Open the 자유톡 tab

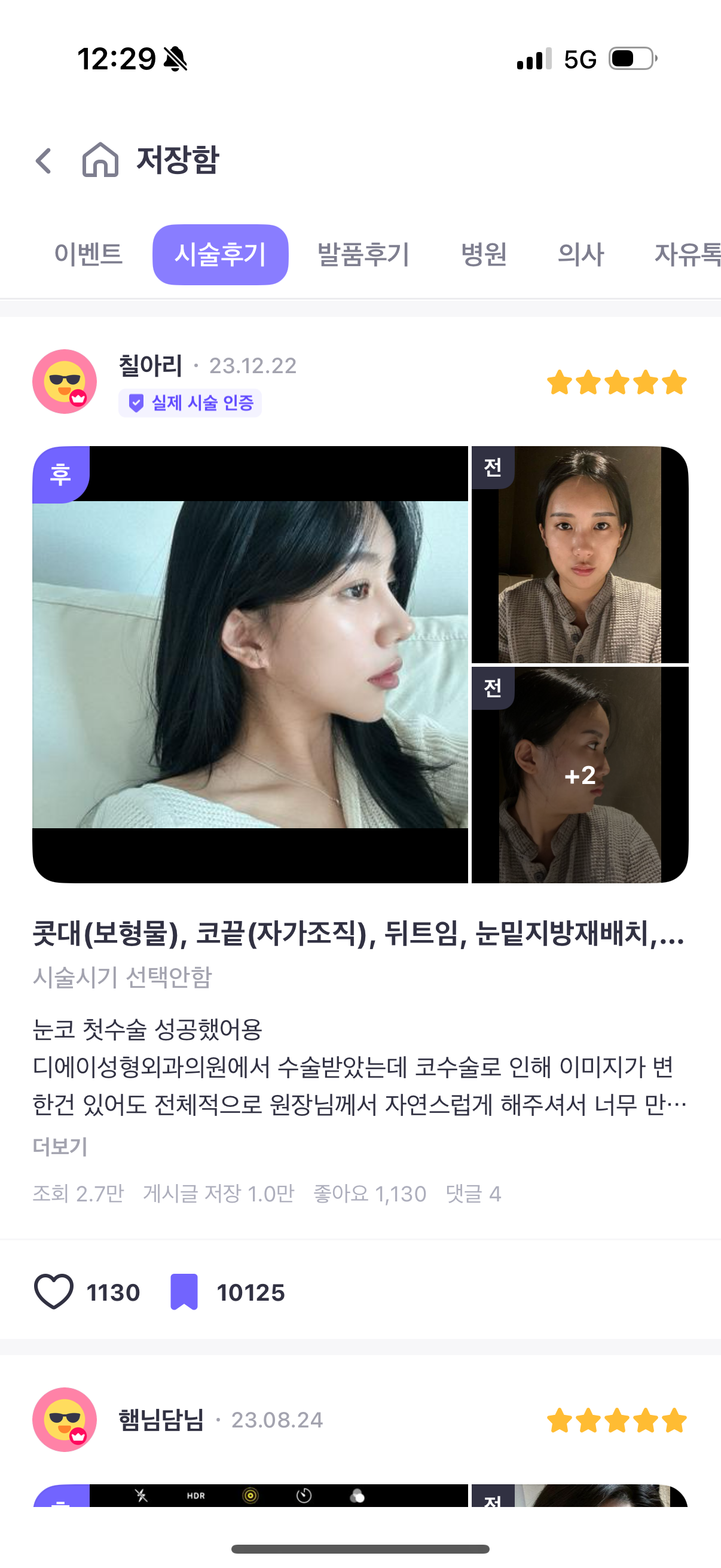pos(686,254)
